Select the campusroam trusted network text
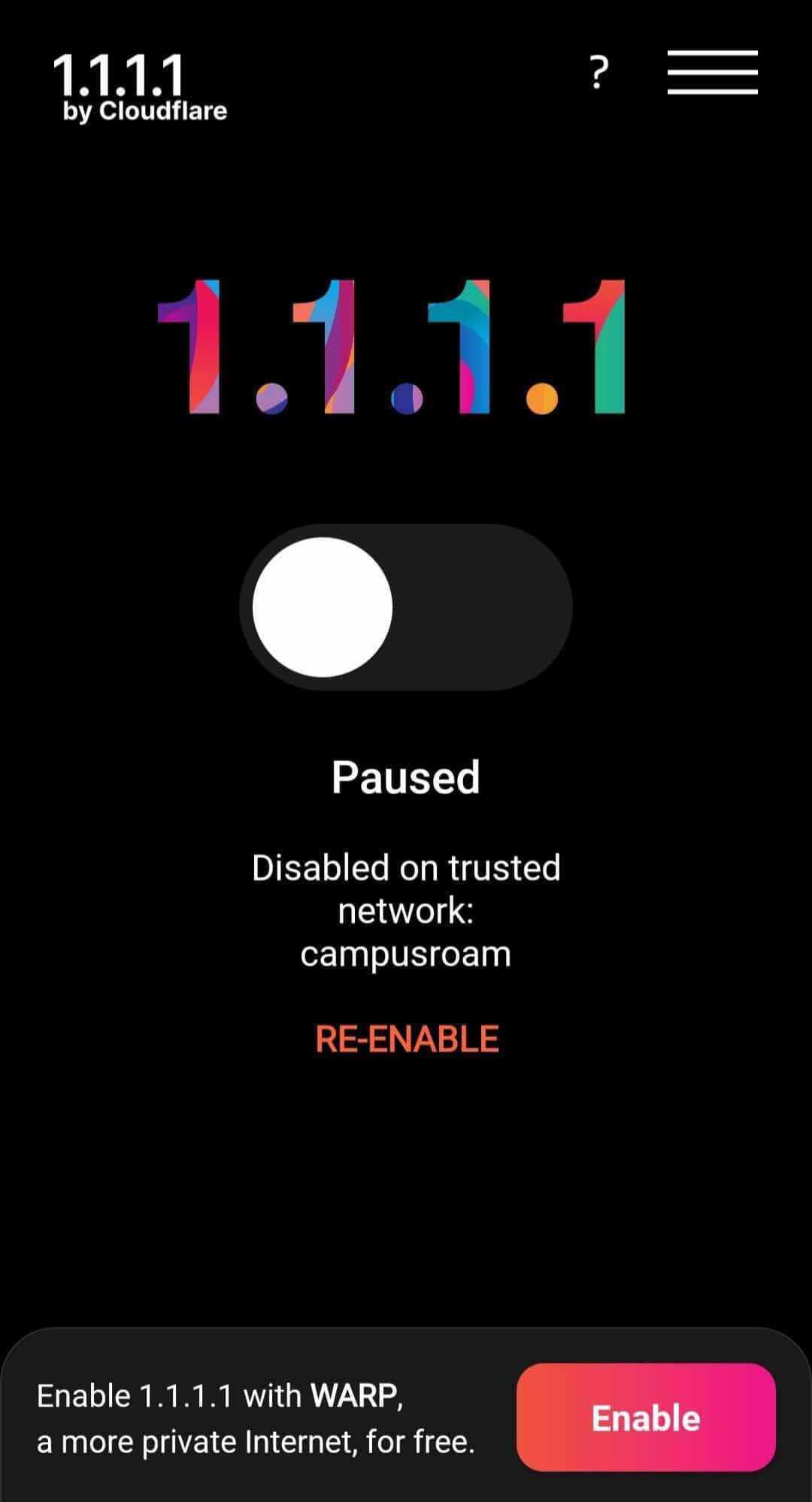Screen dimensions: 812x1502 tap(406, 954)
